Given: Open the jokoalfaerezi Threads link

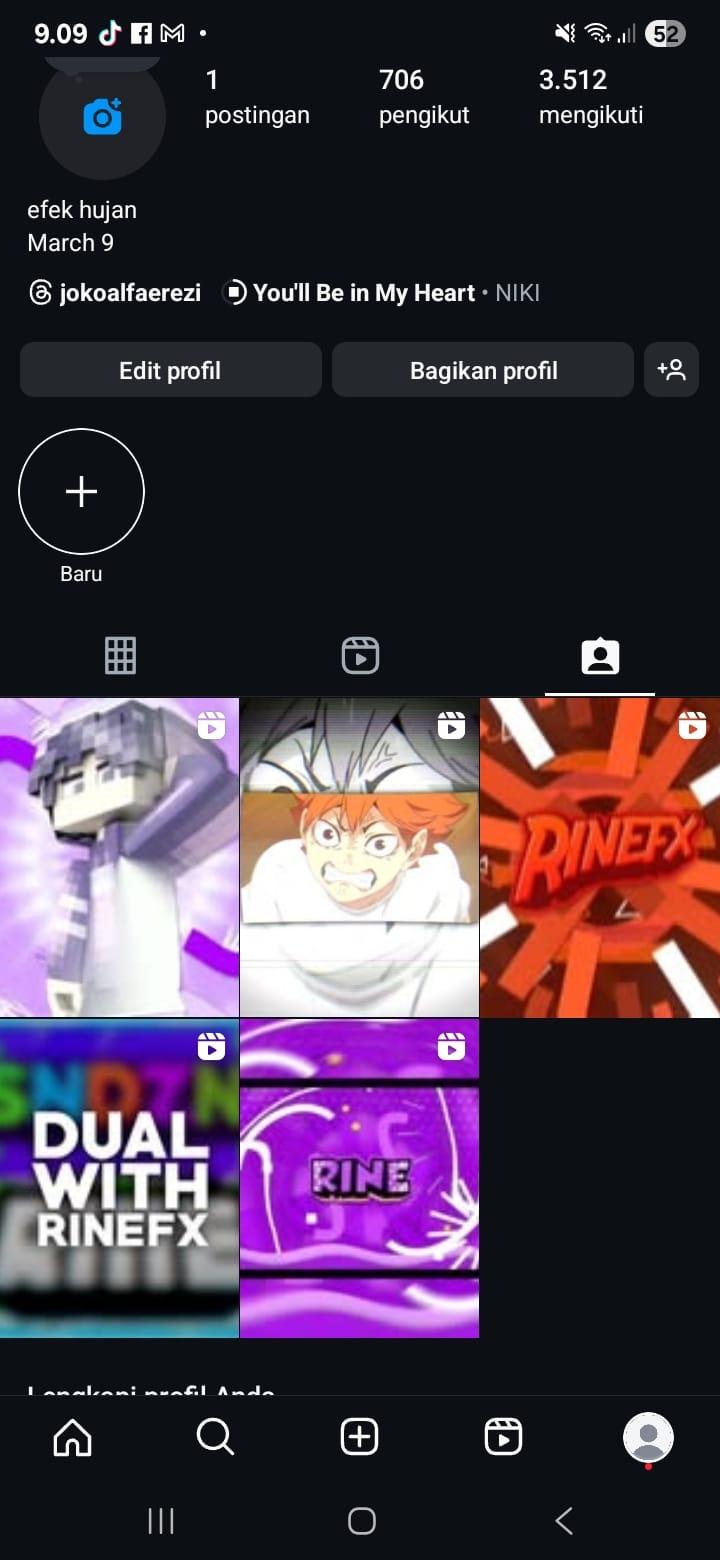Looking at the screenshot, I should 115,293.
